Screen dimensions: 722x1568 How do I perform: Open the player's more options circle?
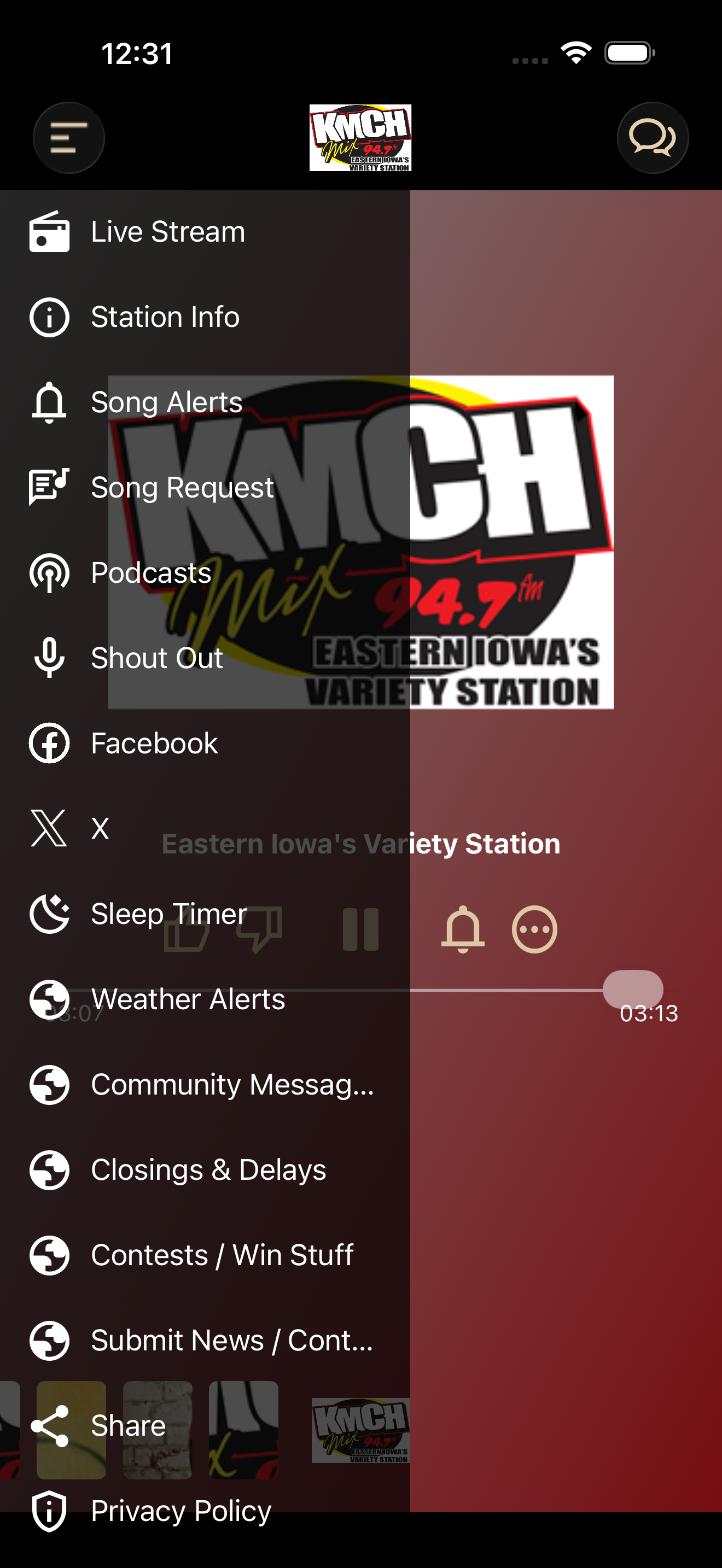coord(534,929)
